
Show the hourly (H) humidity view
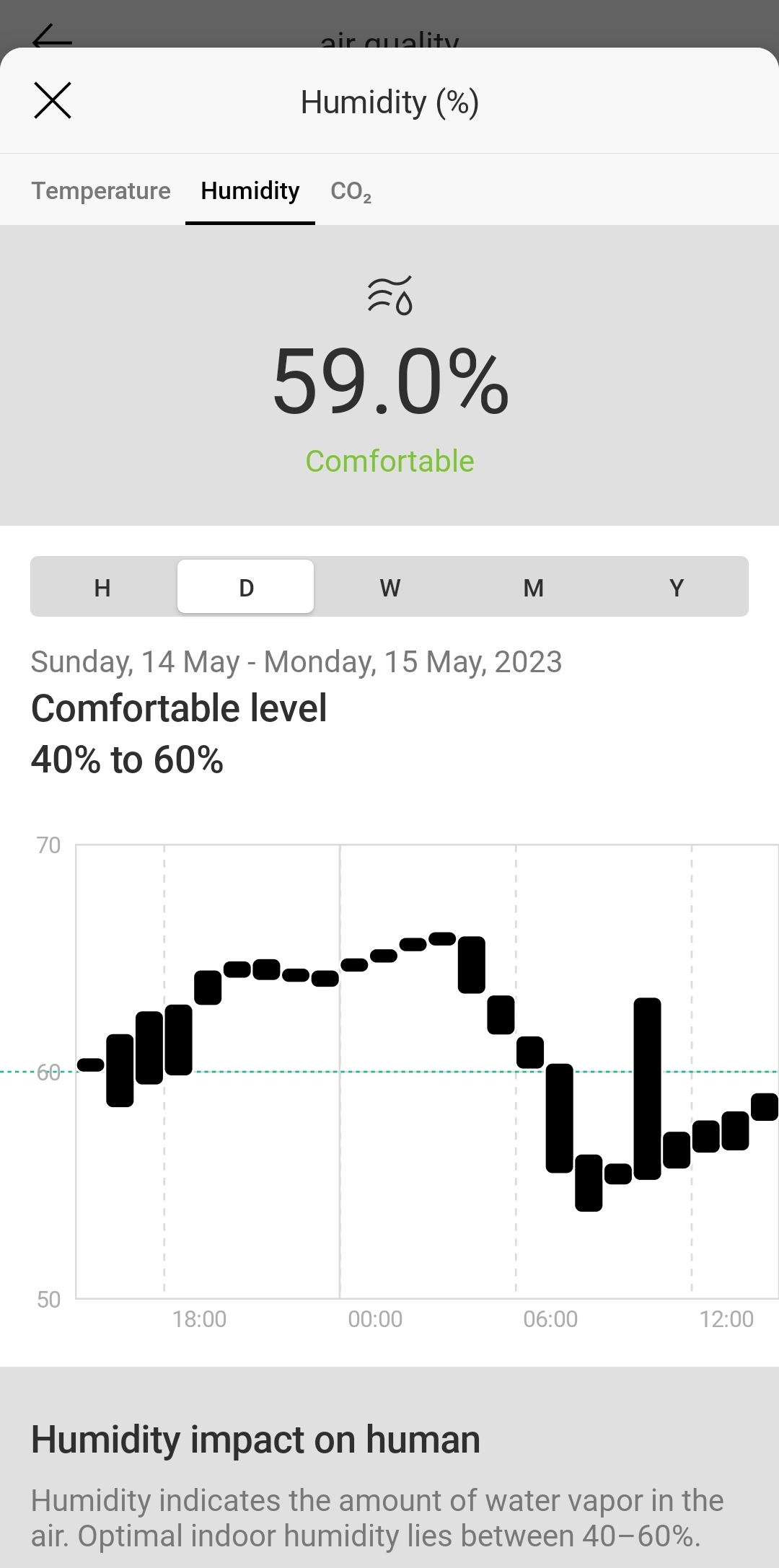tap(102, 587)
